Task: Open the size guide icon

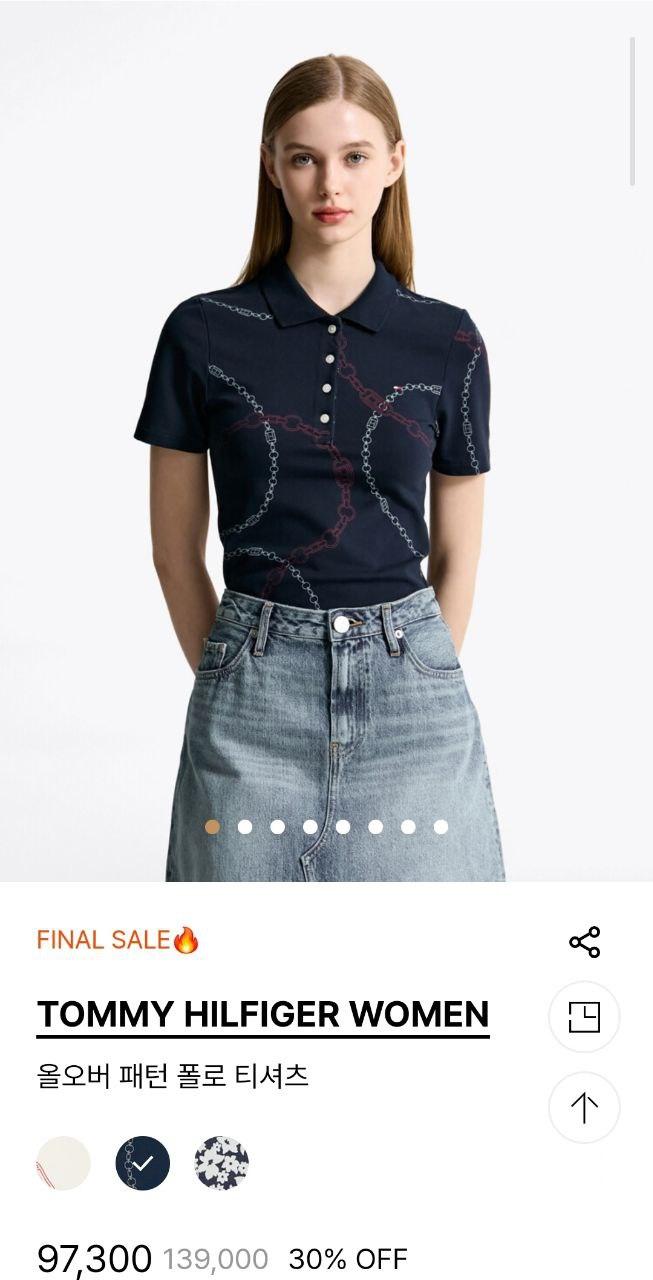Action: (584, 1018)
